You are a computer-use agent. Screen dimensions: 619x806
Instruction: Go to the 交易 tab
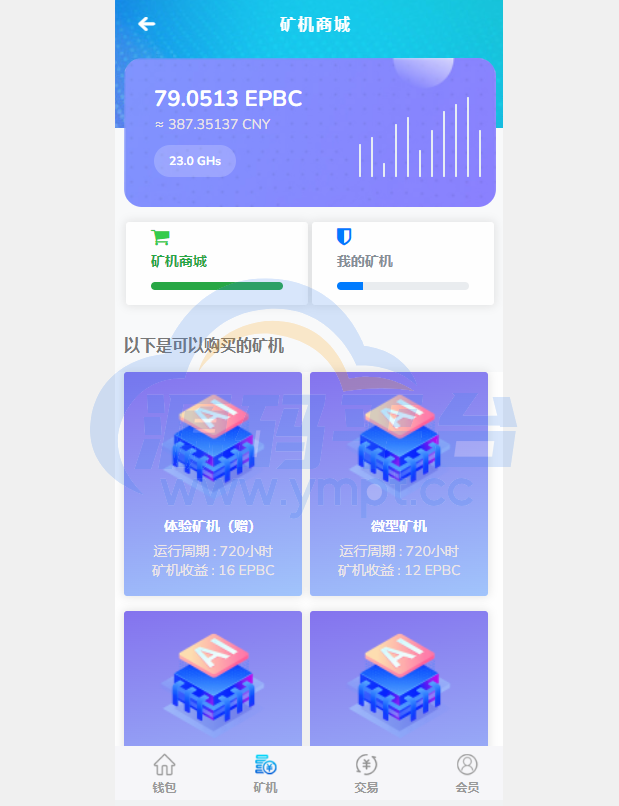[x=366, y=773]
